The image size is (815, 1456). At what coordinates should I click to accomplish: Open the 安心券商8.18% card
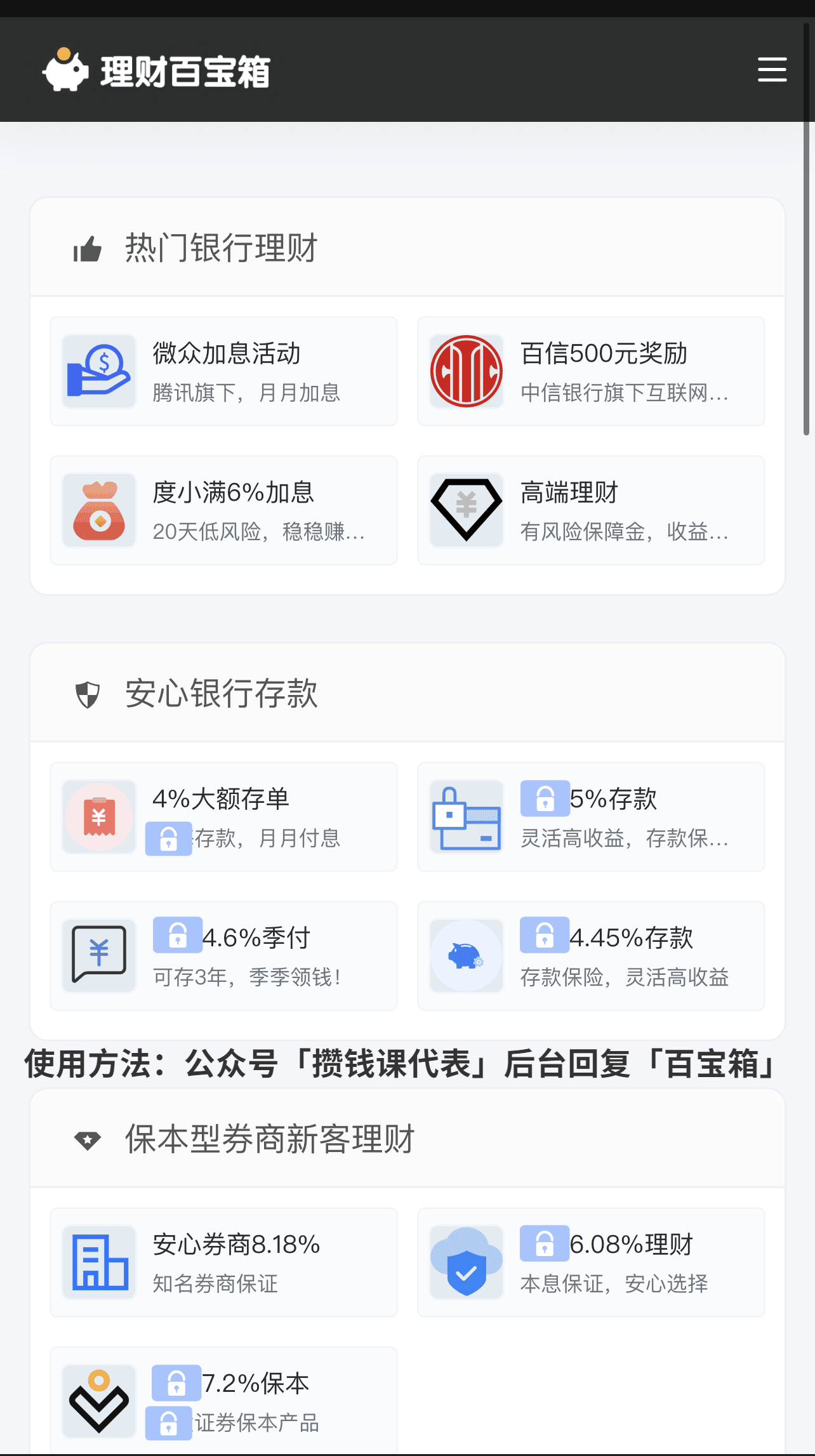click(x=223, y=1262)
